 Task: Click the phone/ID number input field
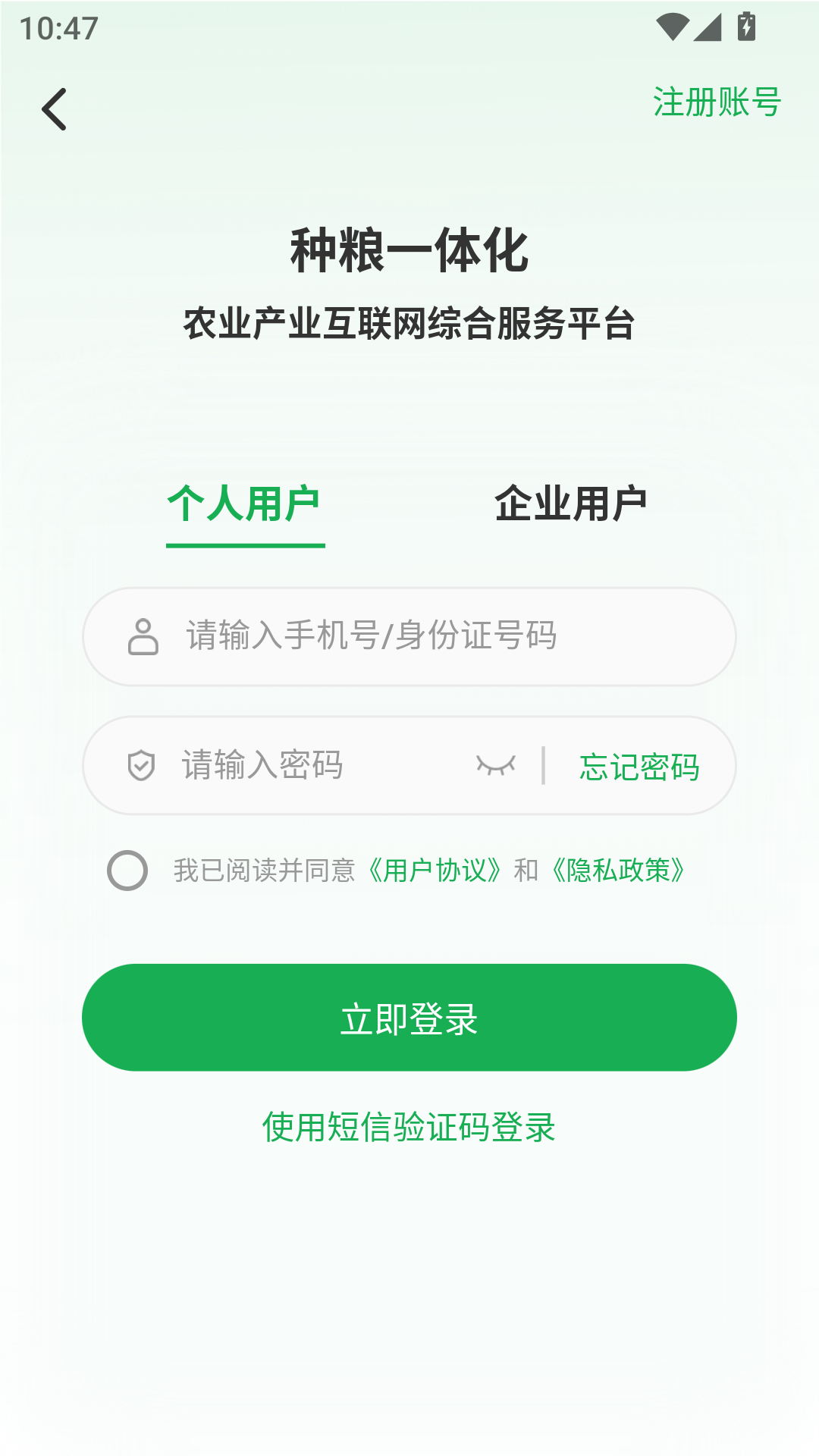pyautogui.click(x=409, y=638)
